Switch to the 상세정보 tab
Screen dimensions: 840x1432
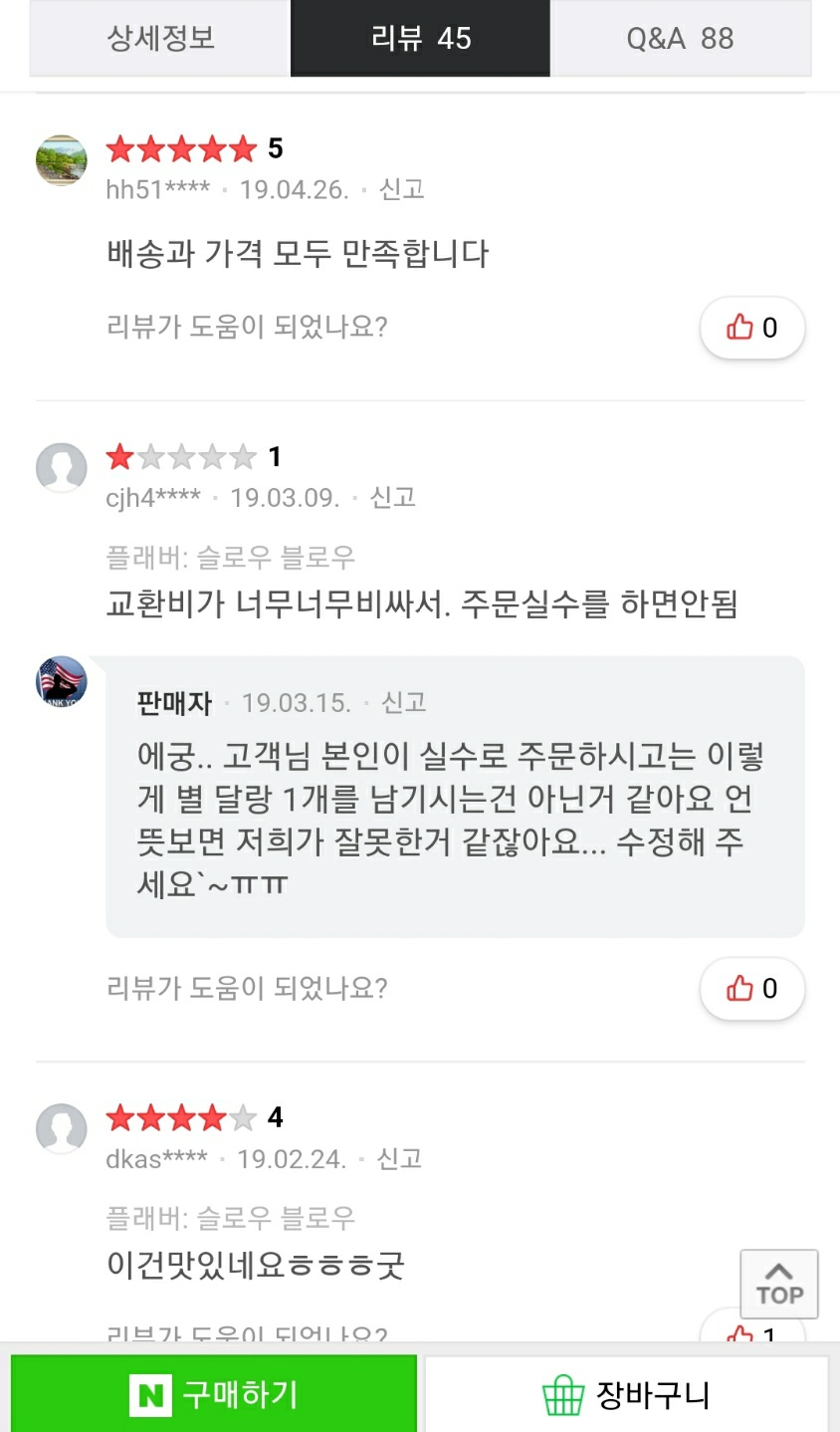click(160, 39)
